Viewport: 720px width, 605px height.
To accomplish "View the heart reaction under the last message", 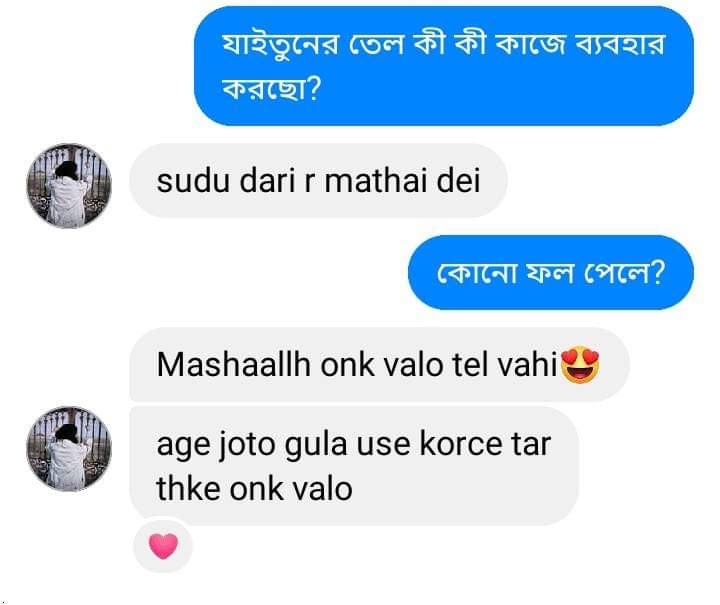I will coord(162,545).
